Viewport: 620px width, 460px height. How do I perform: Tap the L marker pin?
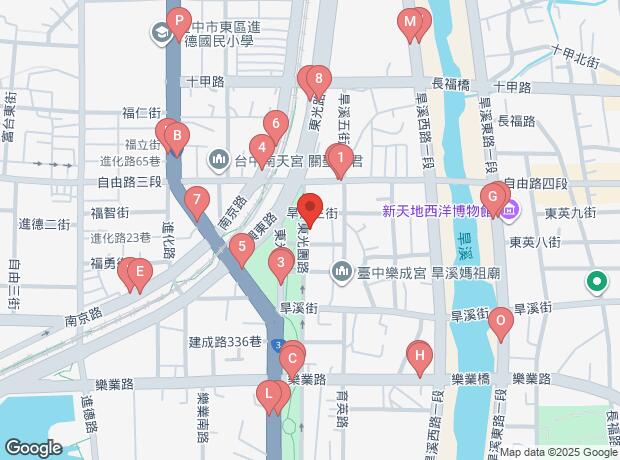[x=268, y=395]
